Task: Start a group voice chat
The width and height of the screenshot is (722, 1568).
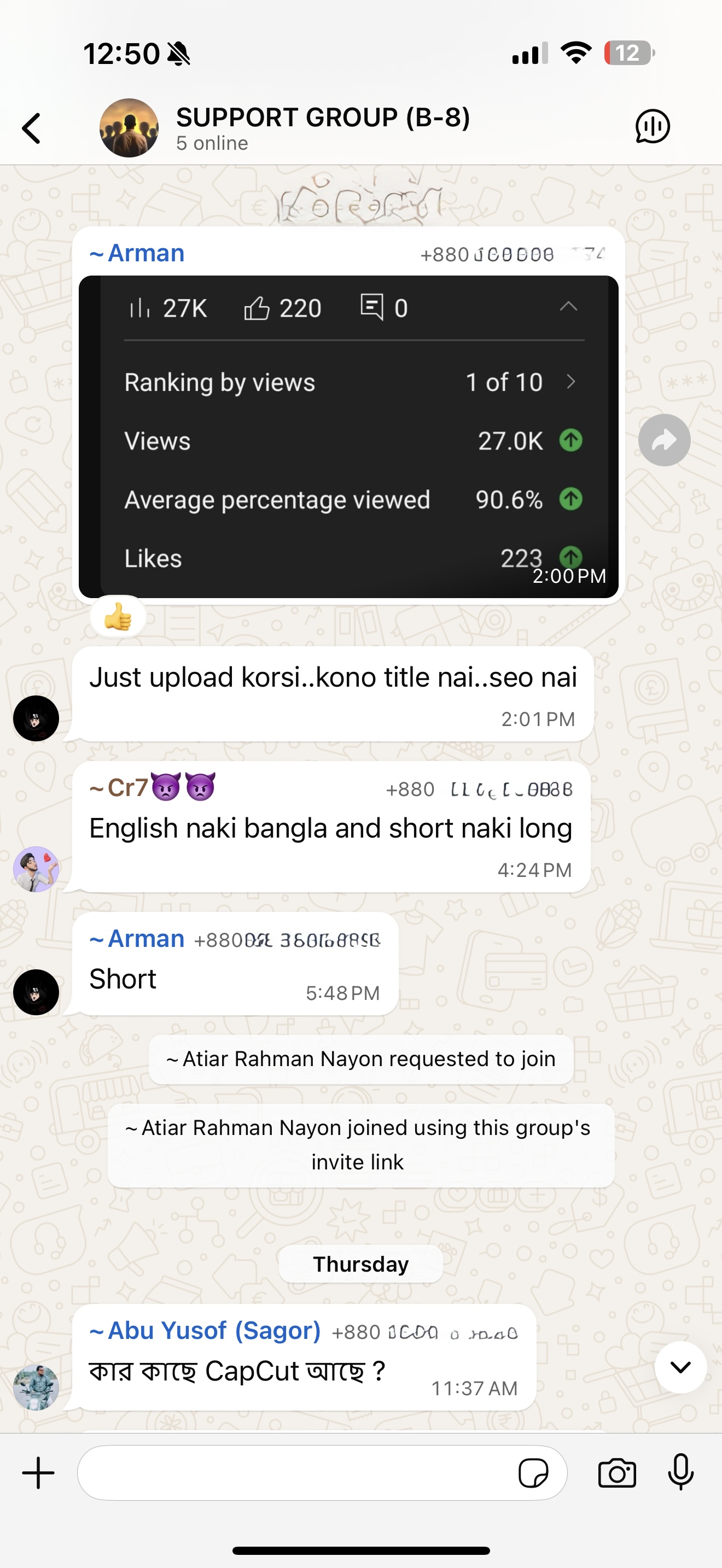Action: pyautogui.click(x=652, y=127)
